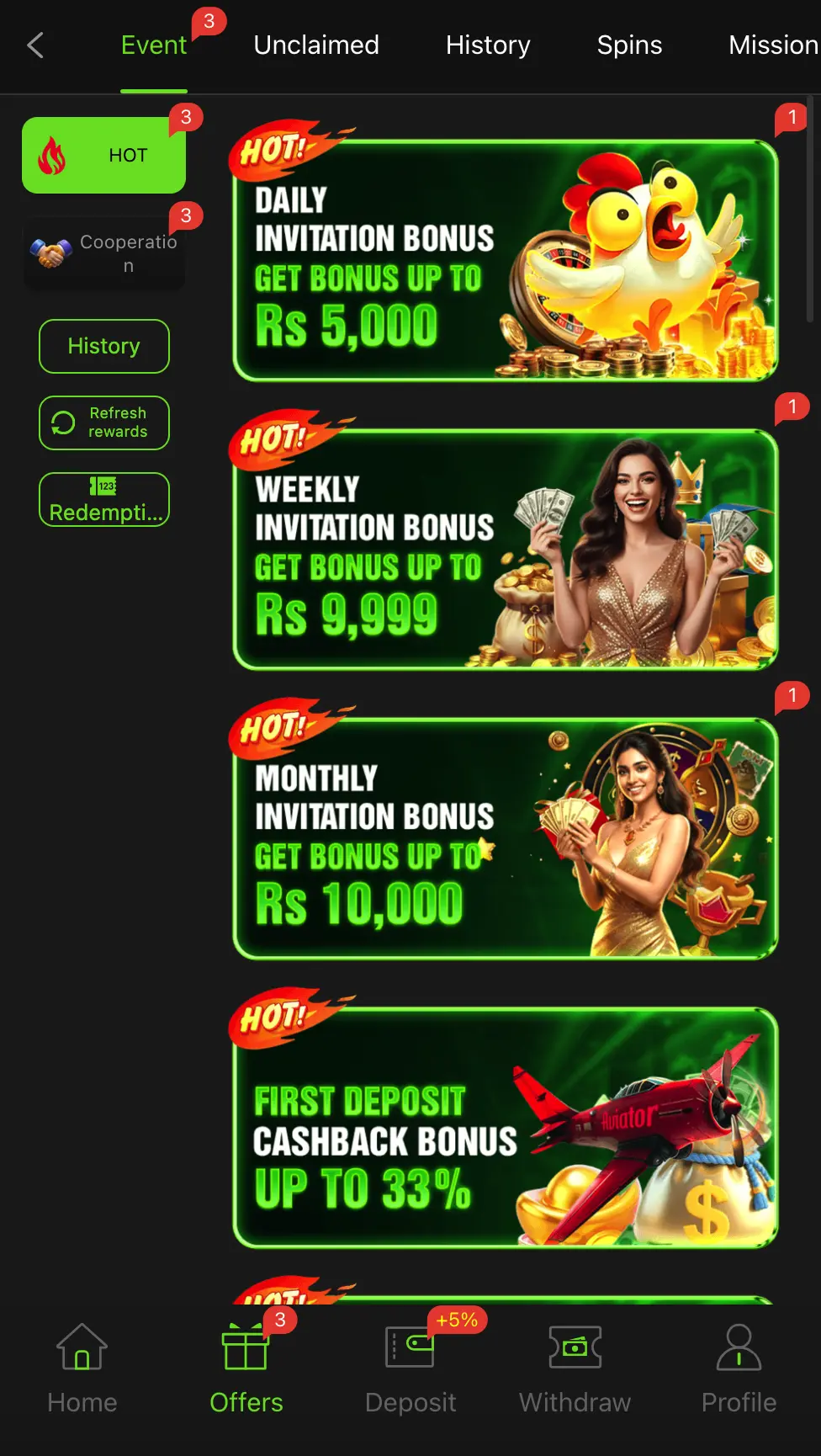Switch to the History top tab
The image size is (821, 1456).
488,45
